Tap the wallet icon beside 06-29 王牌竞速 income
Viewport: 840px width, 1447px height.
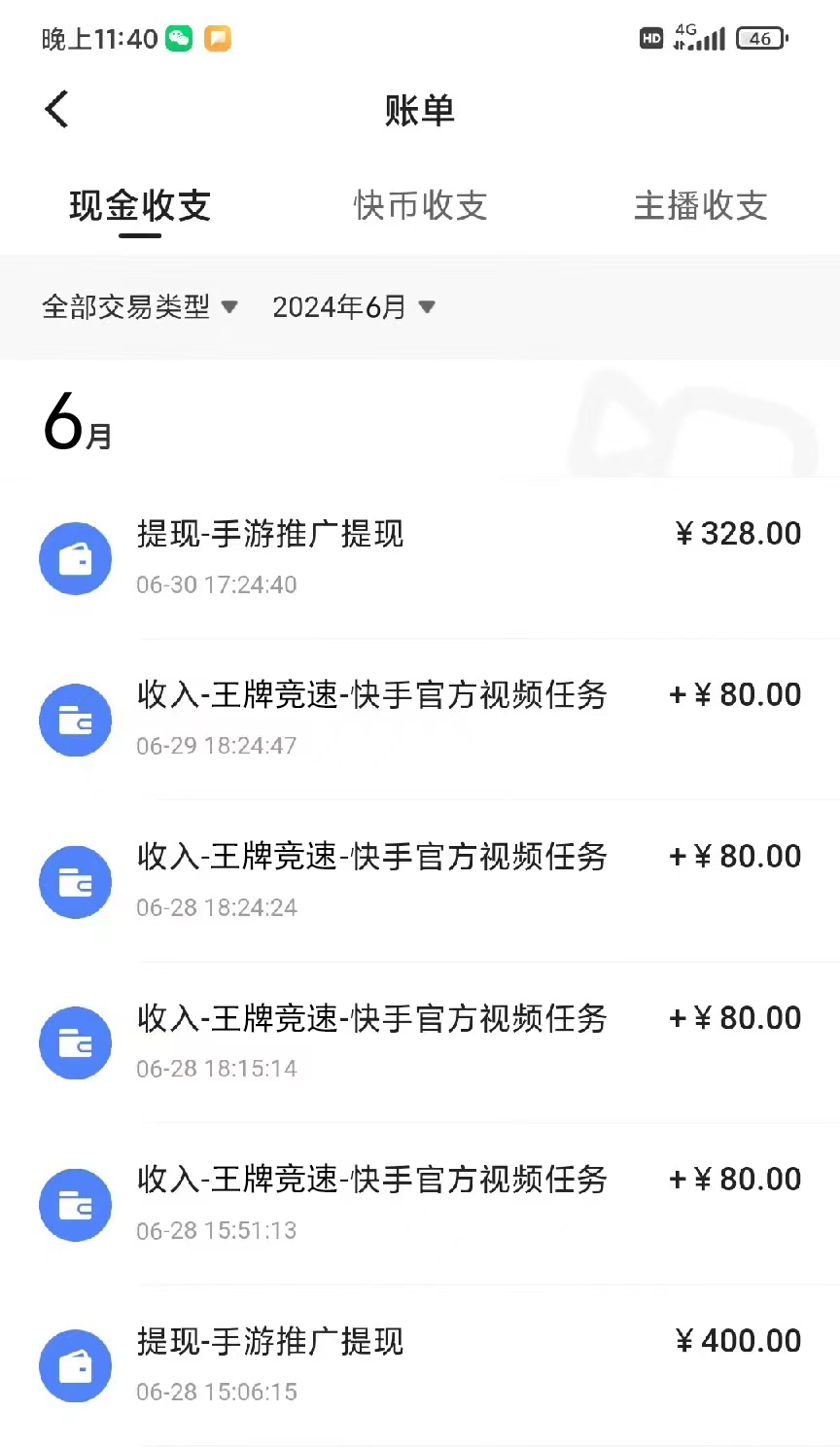pyautogui.click(x=75, y=720)
